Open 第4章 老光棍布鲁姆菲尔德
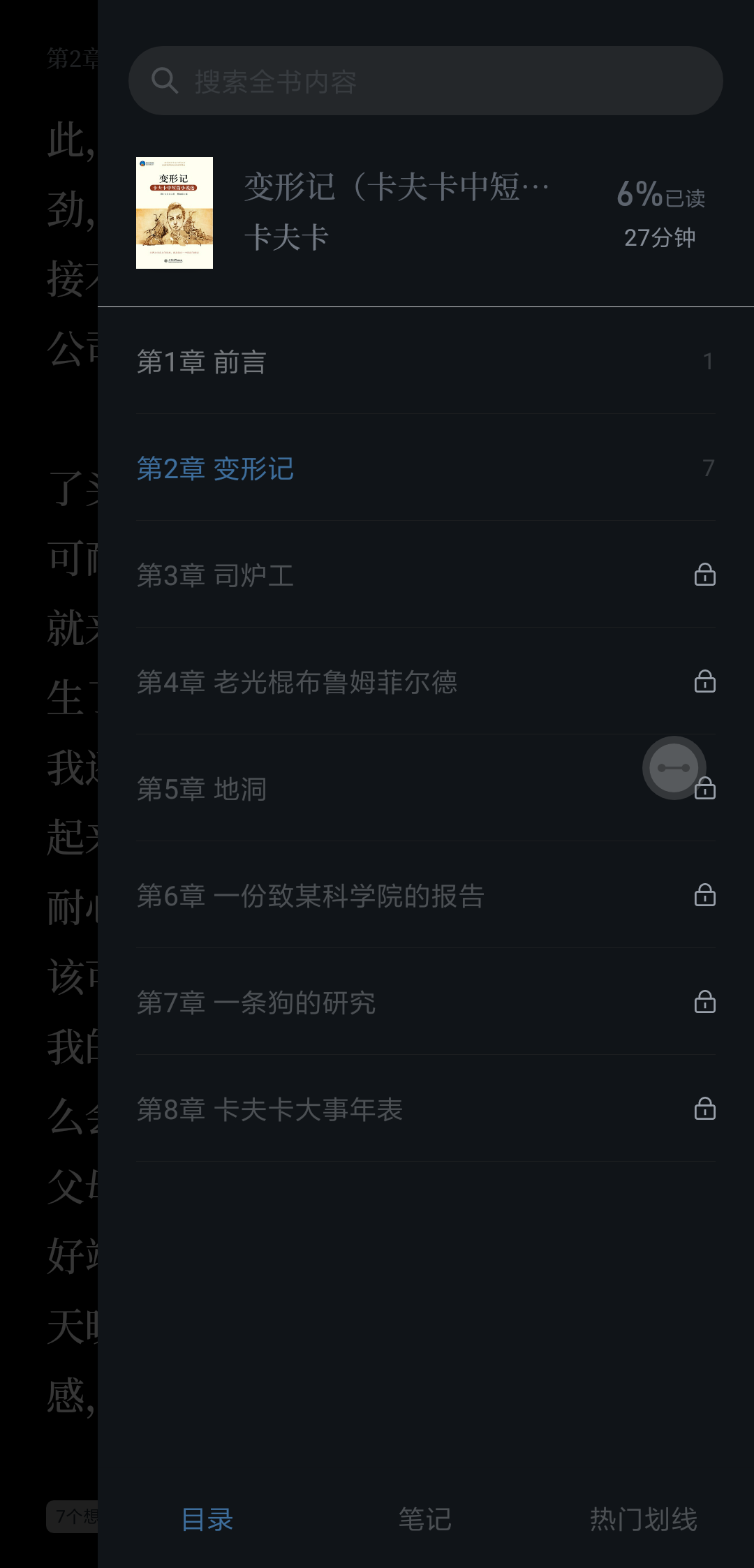Viewport: 754px width, 1568px height. (x=425, y=682)
